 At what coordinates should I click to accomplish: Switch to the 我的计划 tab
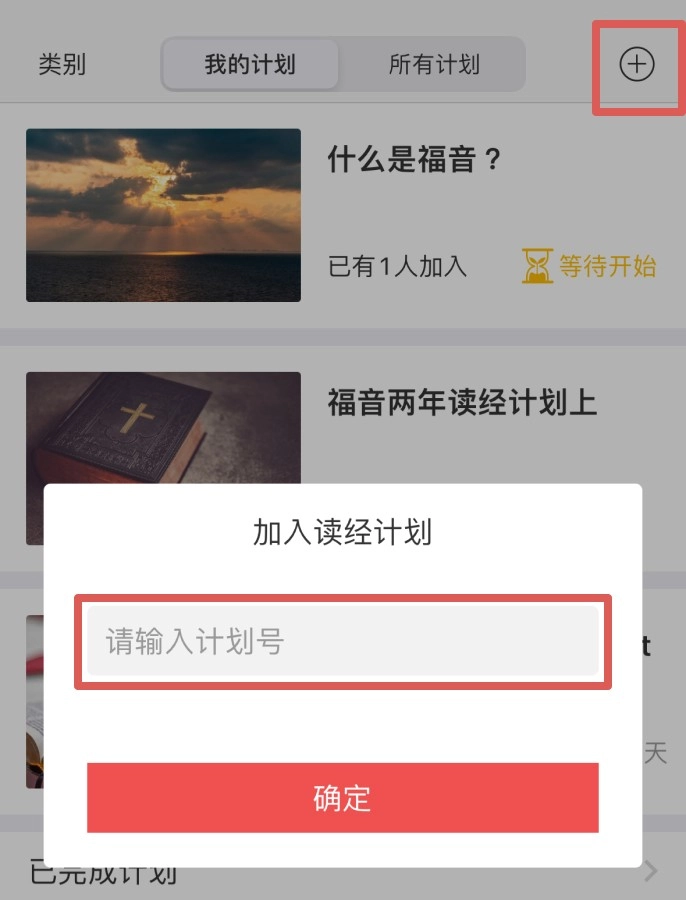click(x=250, y=65)
